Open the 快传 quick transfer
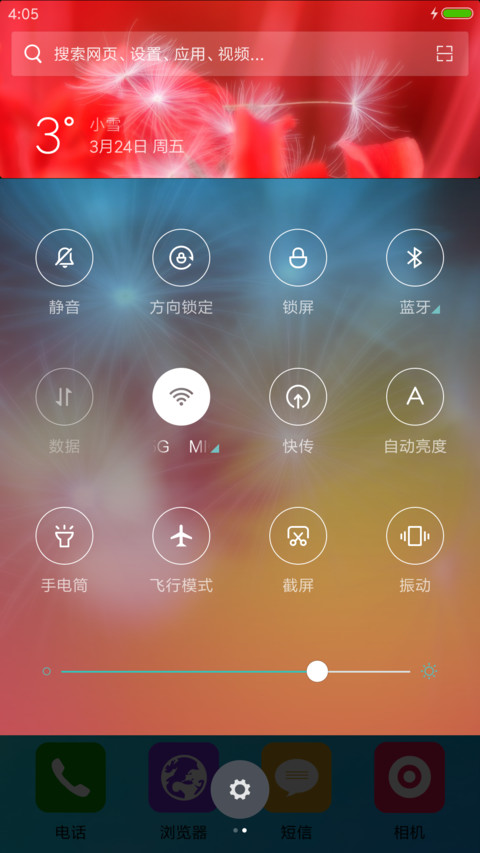This screenshot has height=853, width=480. [x=298, y=397]
